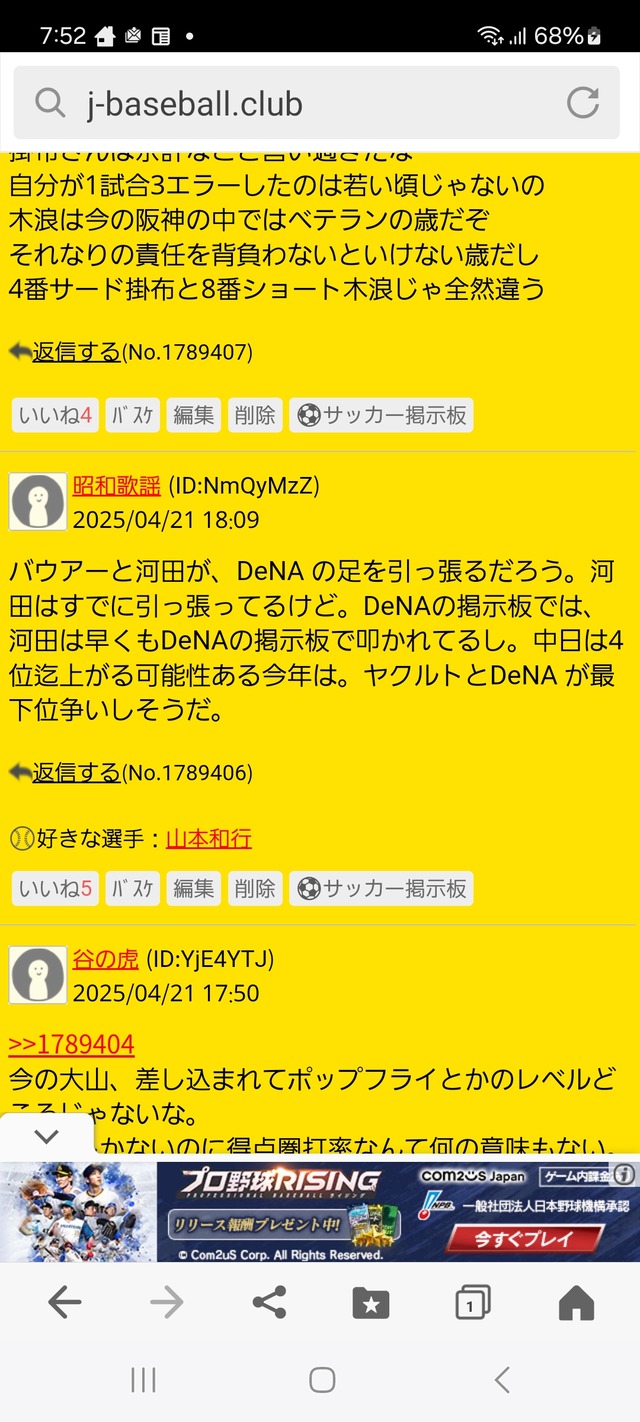Like 昭和歌謡's post with いいね5
Screen dimensions: 640x1422
55,888
